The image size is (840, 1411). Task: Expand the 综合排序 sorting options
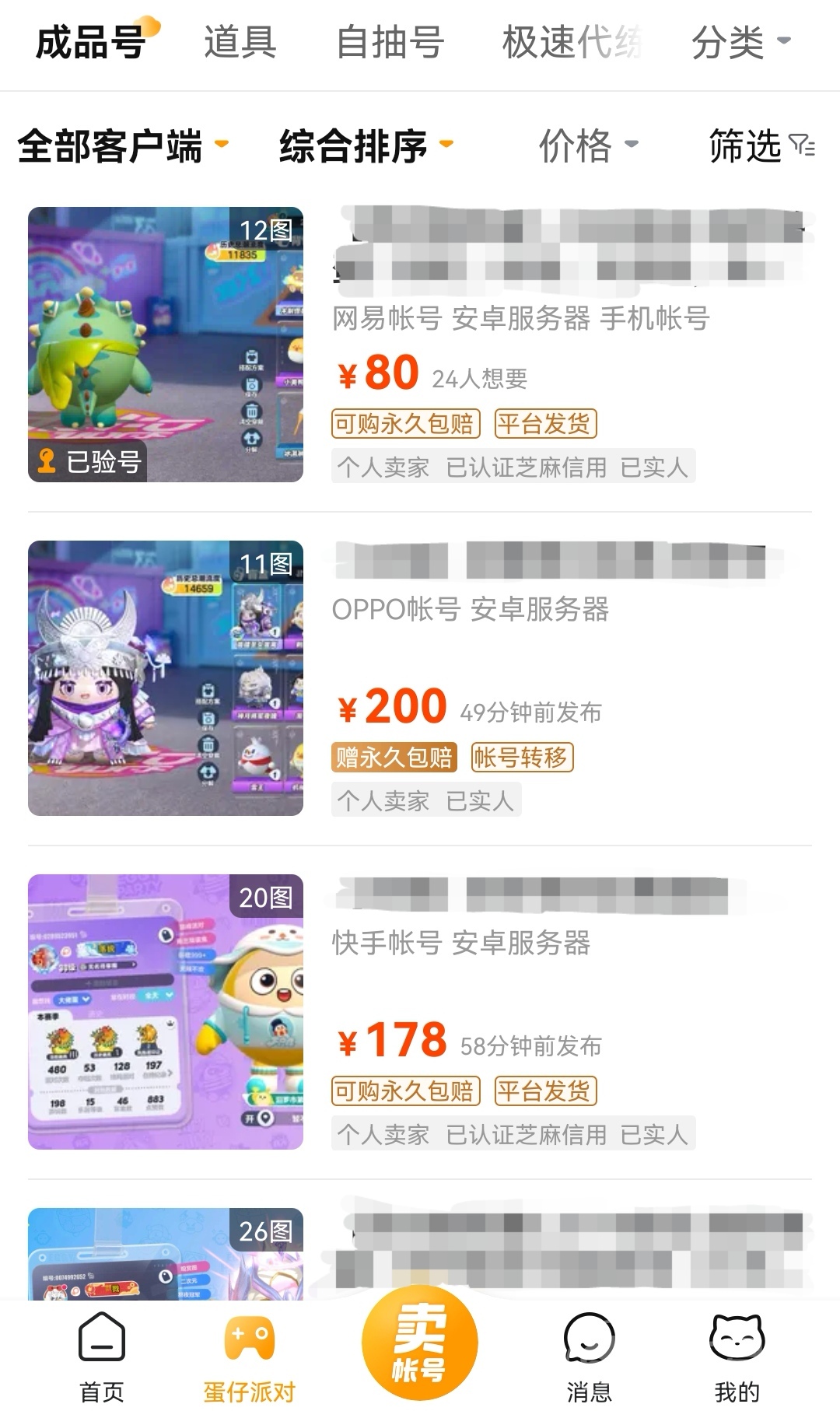click(x=366, y=145)
